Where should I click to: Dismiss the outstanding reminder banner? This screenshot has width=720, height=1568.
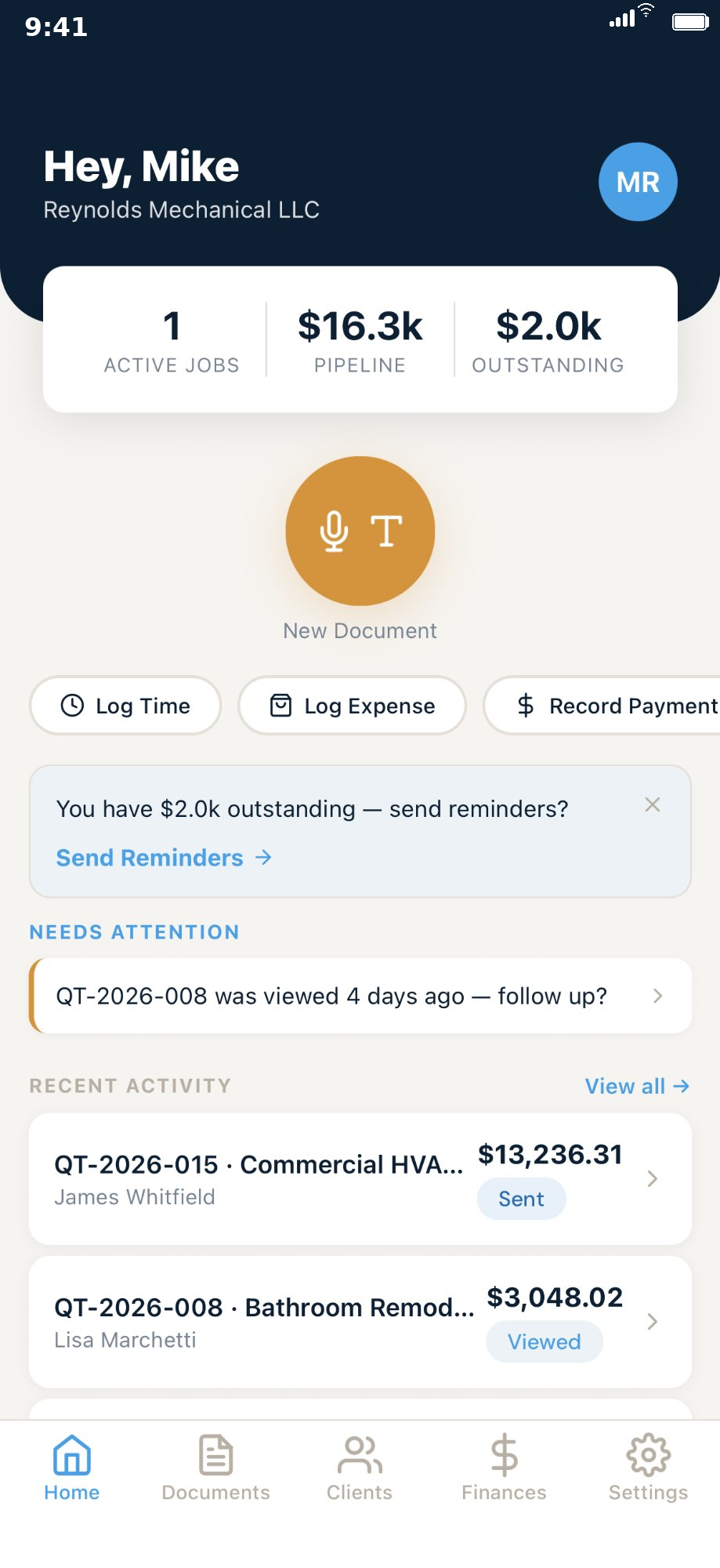pos(653,804)
